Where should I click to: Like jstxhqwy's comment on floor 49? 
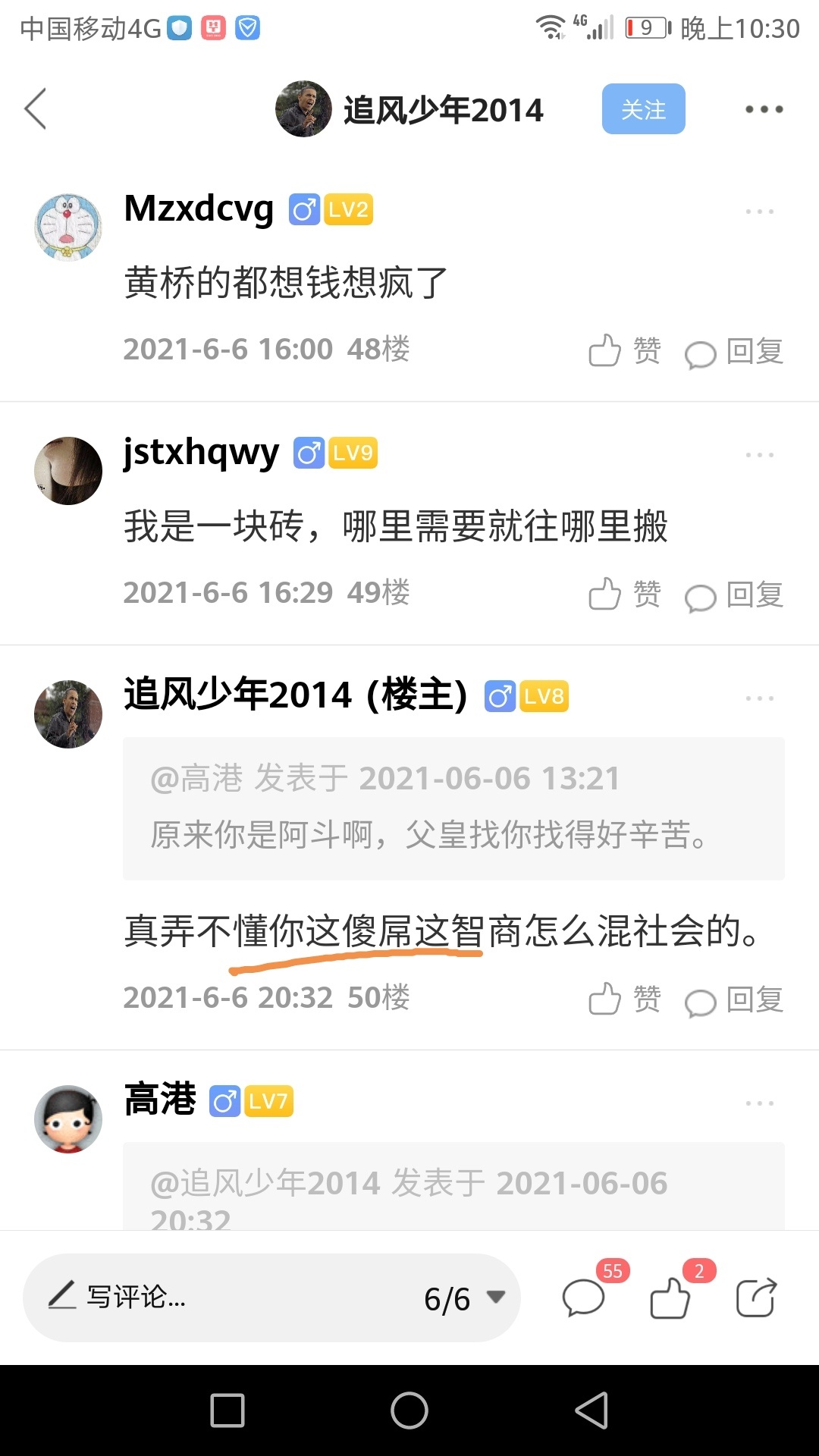pos(624,595)
